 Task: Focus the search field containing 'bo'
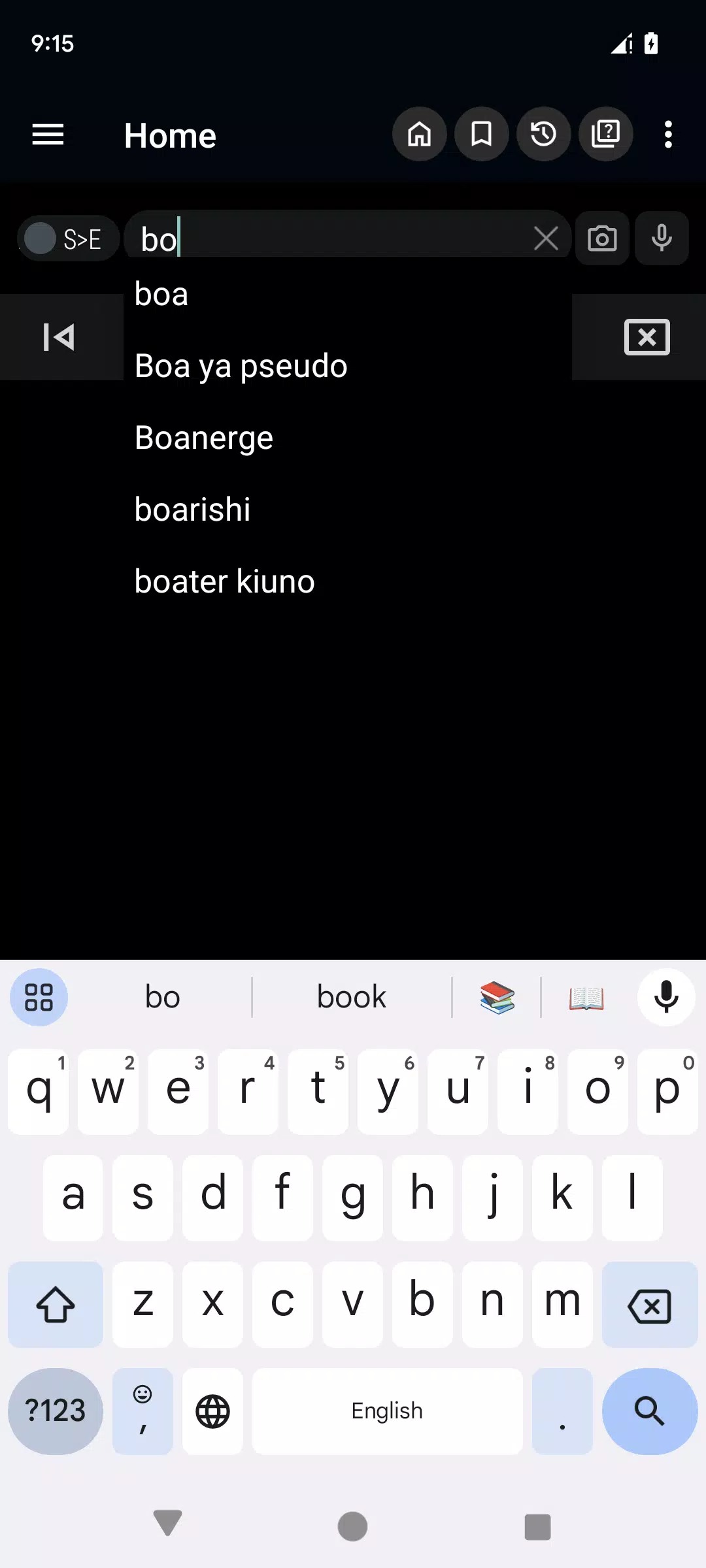click(x=327, y=238)
